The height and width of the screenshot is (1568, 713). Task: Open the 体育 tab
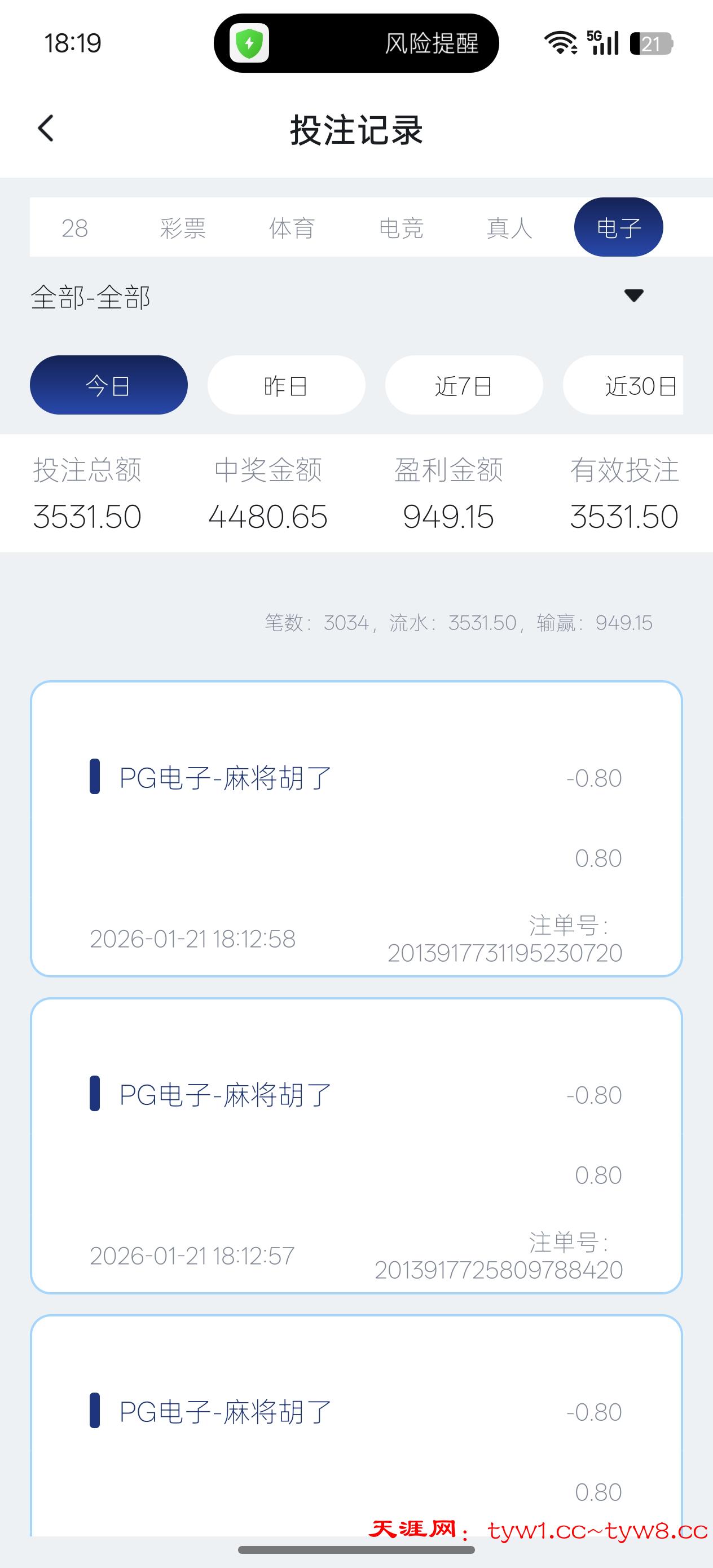(x=292, y=228)
